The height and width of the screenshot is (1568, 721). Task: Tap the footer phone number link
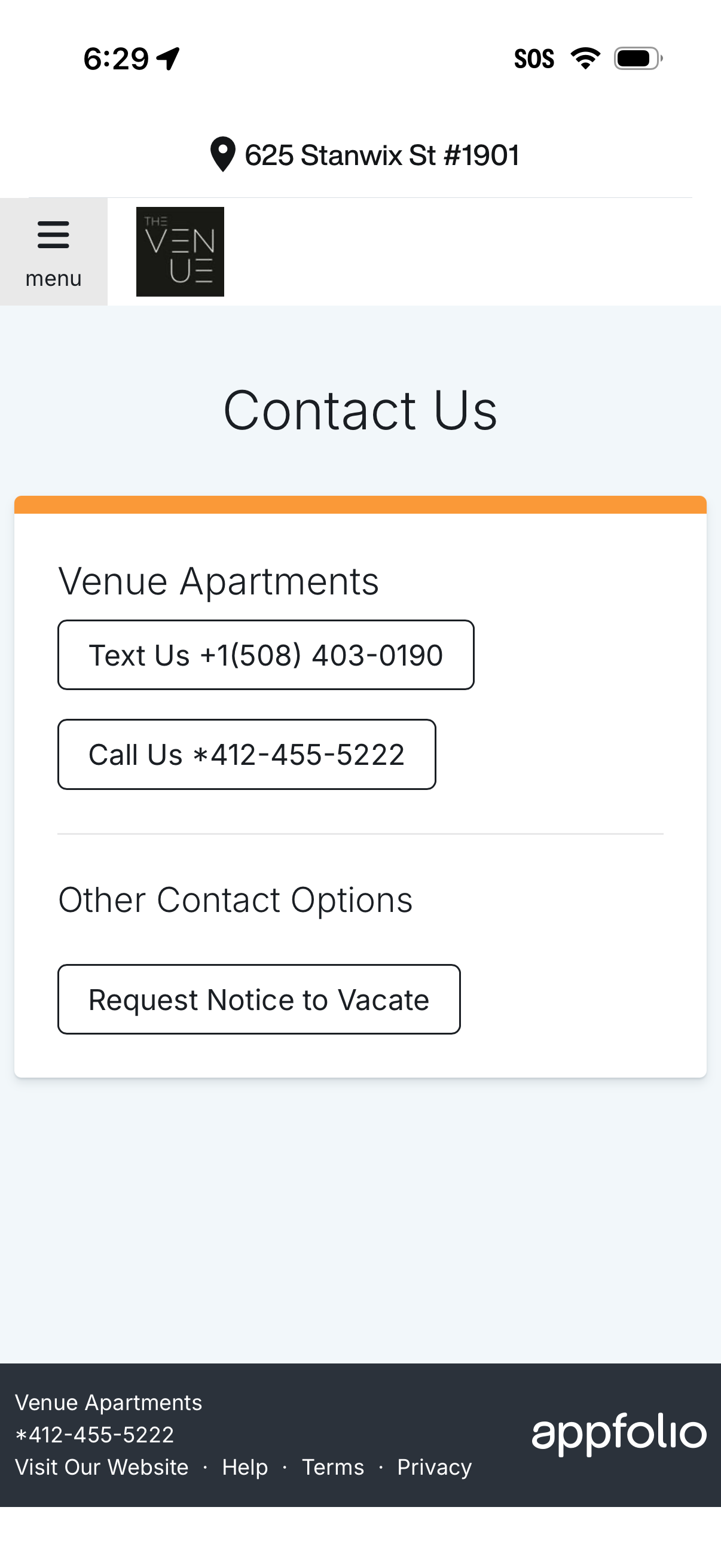tap(95, 1435)
